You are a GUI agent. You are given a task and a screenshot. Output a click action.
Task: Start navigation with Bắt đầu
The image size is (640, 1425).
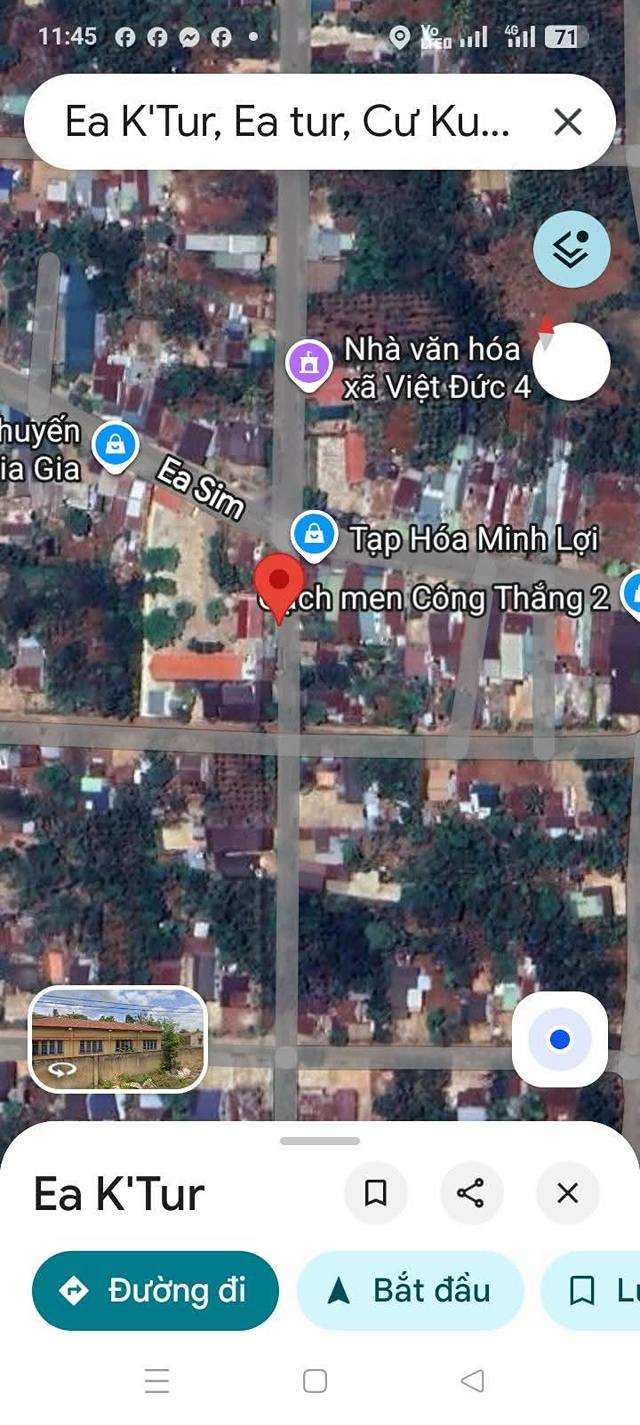click(410, 1290)
